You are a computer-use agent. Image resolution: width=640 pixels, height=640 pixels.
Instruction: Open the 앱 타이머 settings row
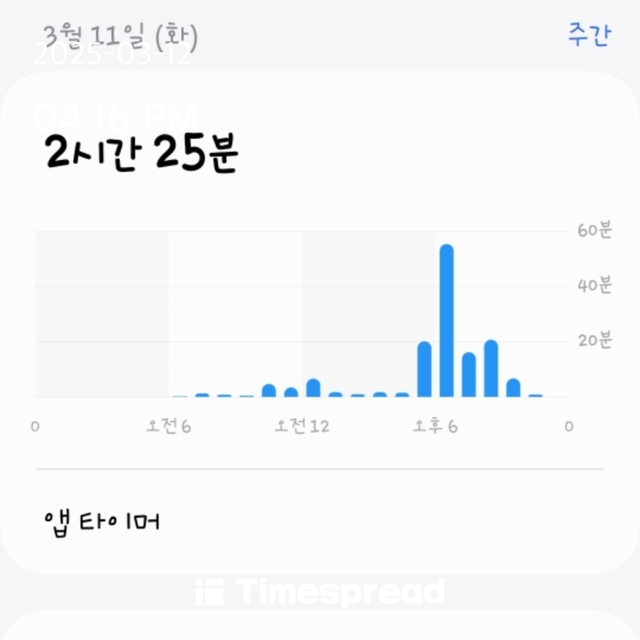[x=320, y=522]
